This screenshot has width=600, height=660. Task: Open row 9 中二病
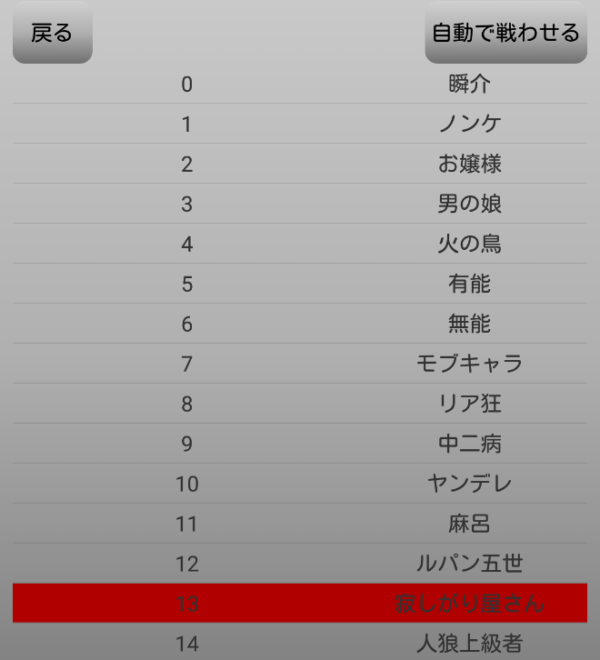pos(300,444)
